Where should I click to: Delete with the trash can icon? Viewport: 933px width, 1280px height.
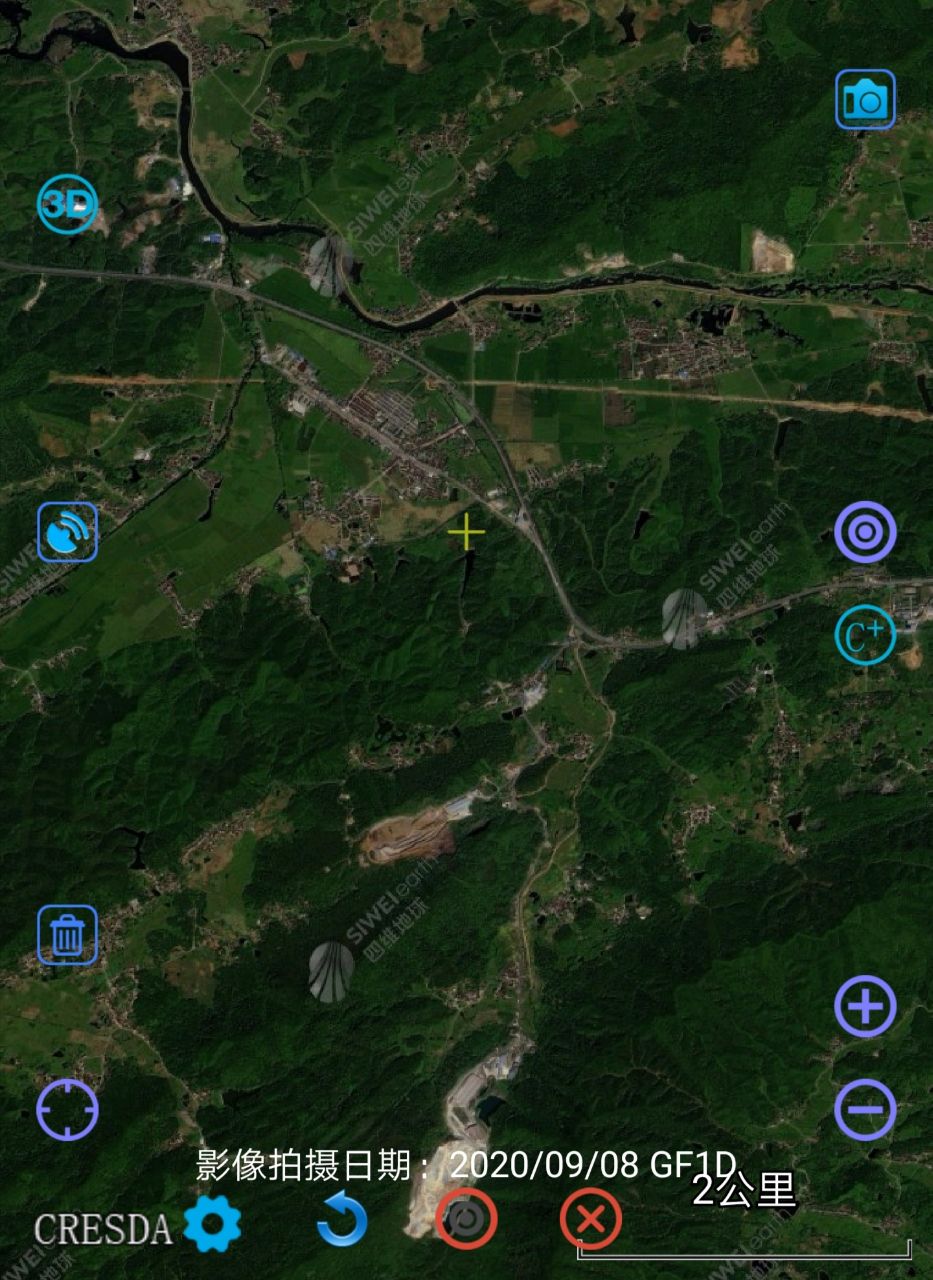tap(68, 935)
